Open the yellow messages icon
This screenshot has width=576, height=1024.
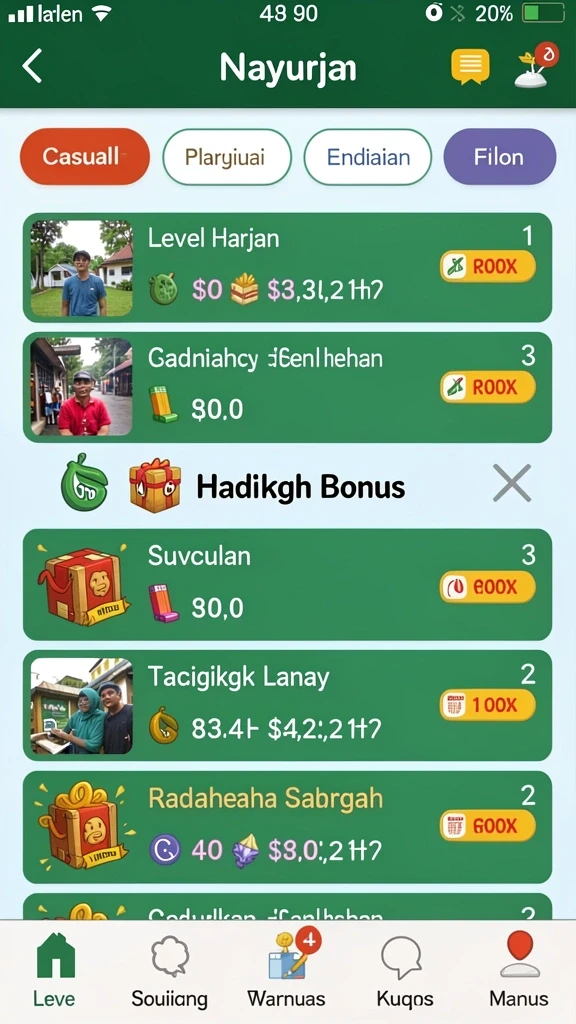(x=470, y=67)
